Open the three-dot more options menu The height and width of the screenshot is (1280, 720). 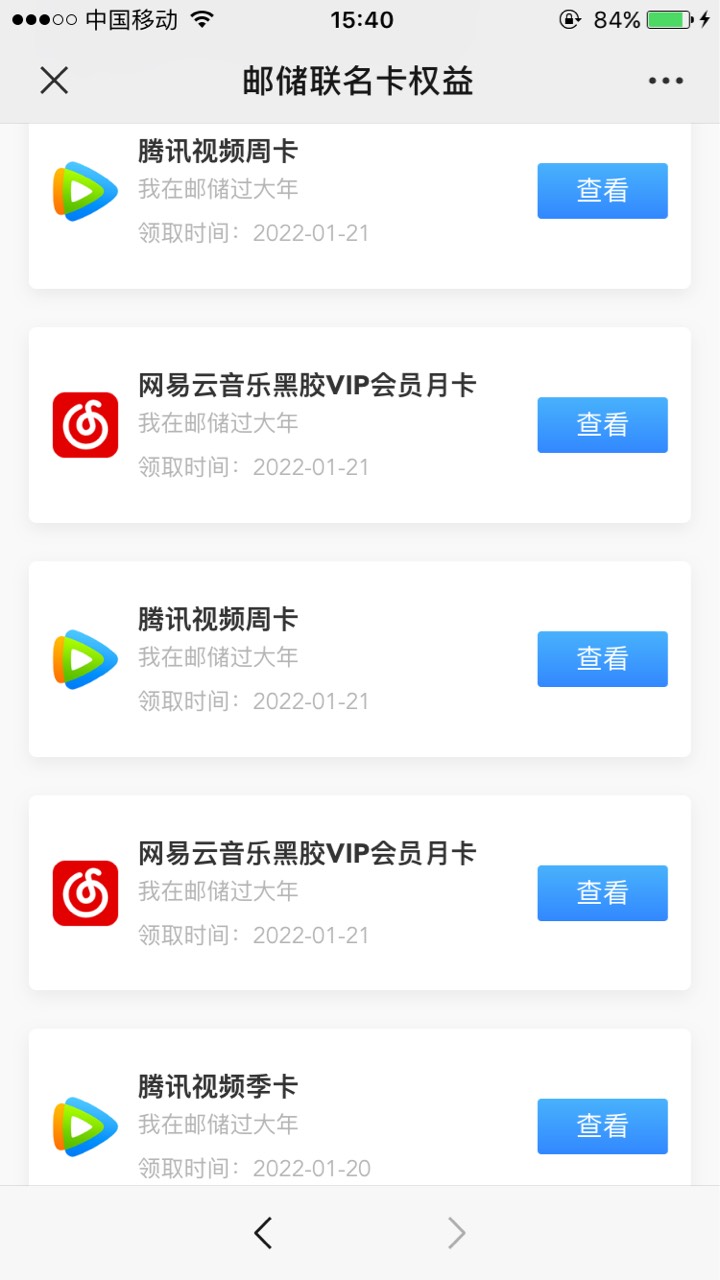pos(666,81)
